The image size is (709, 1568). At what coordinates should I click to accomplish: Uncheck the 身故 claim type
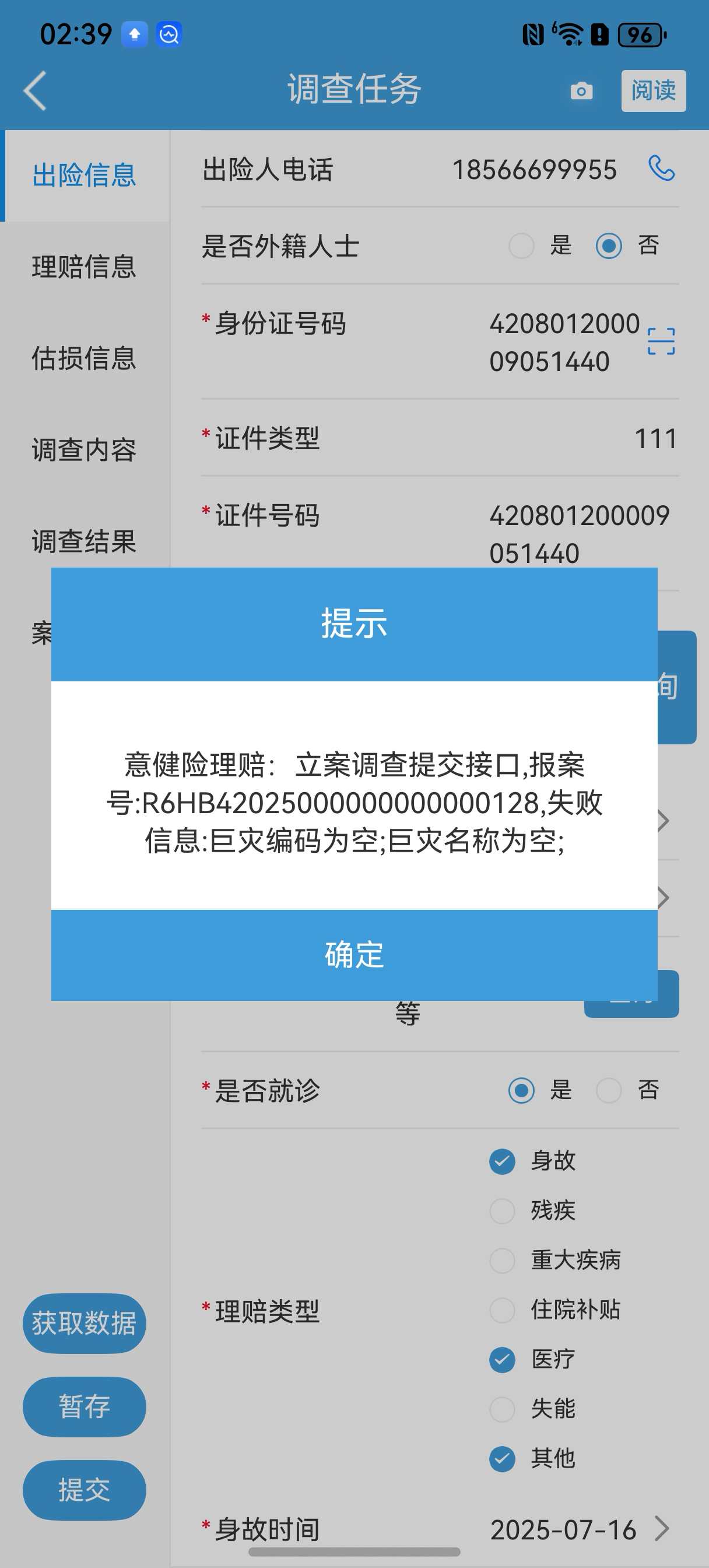(x=502, y=1161)
